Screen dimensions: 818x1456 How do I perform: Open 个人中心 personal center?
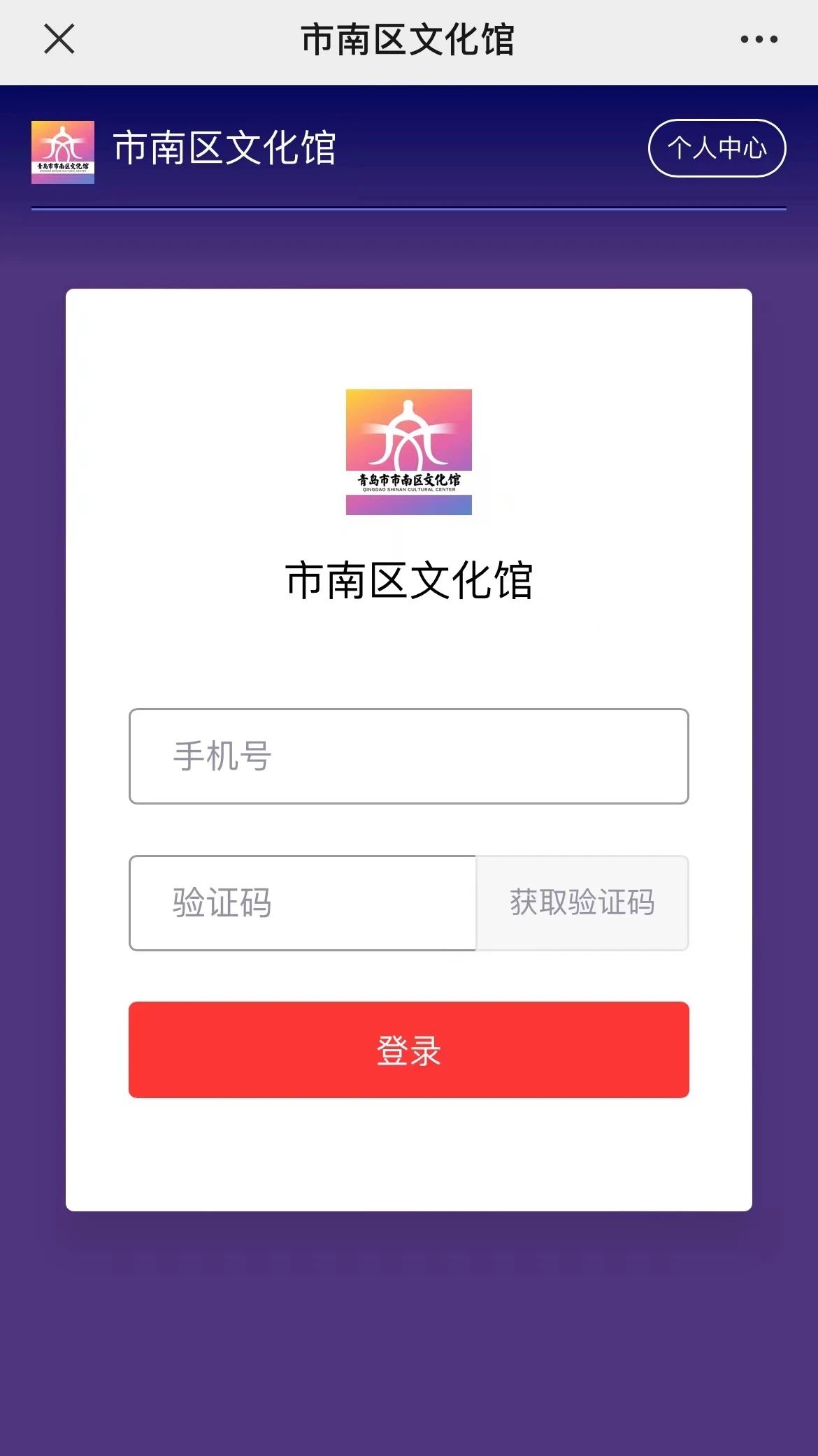717,148
